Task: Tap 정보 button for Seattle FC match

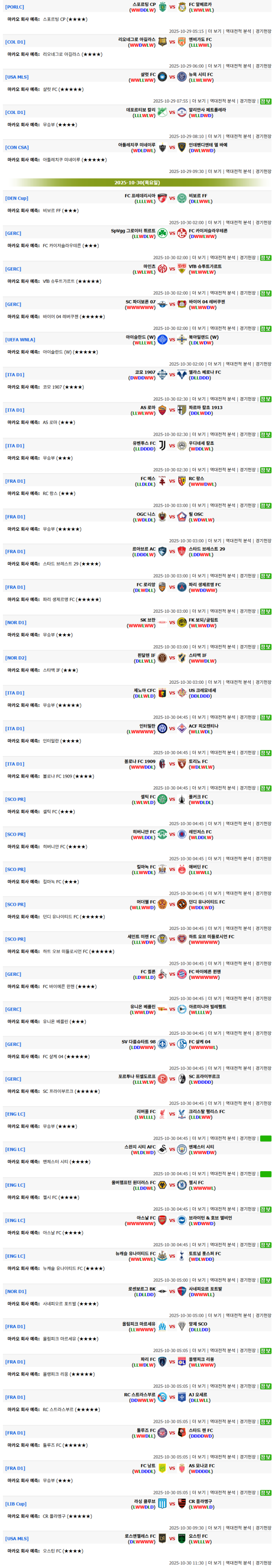Action: coord(265,101)
